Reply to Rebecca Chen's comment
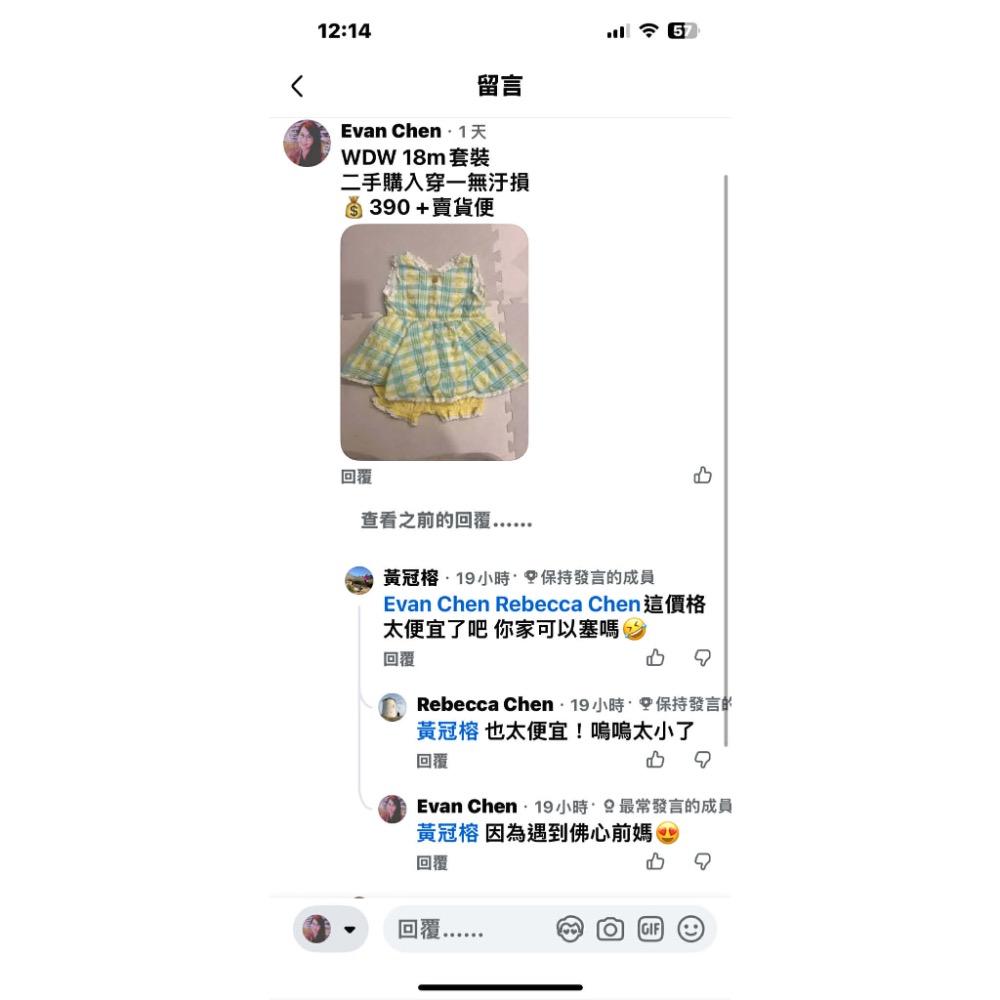This screenshot has height=1000, width=1000. 432,761
